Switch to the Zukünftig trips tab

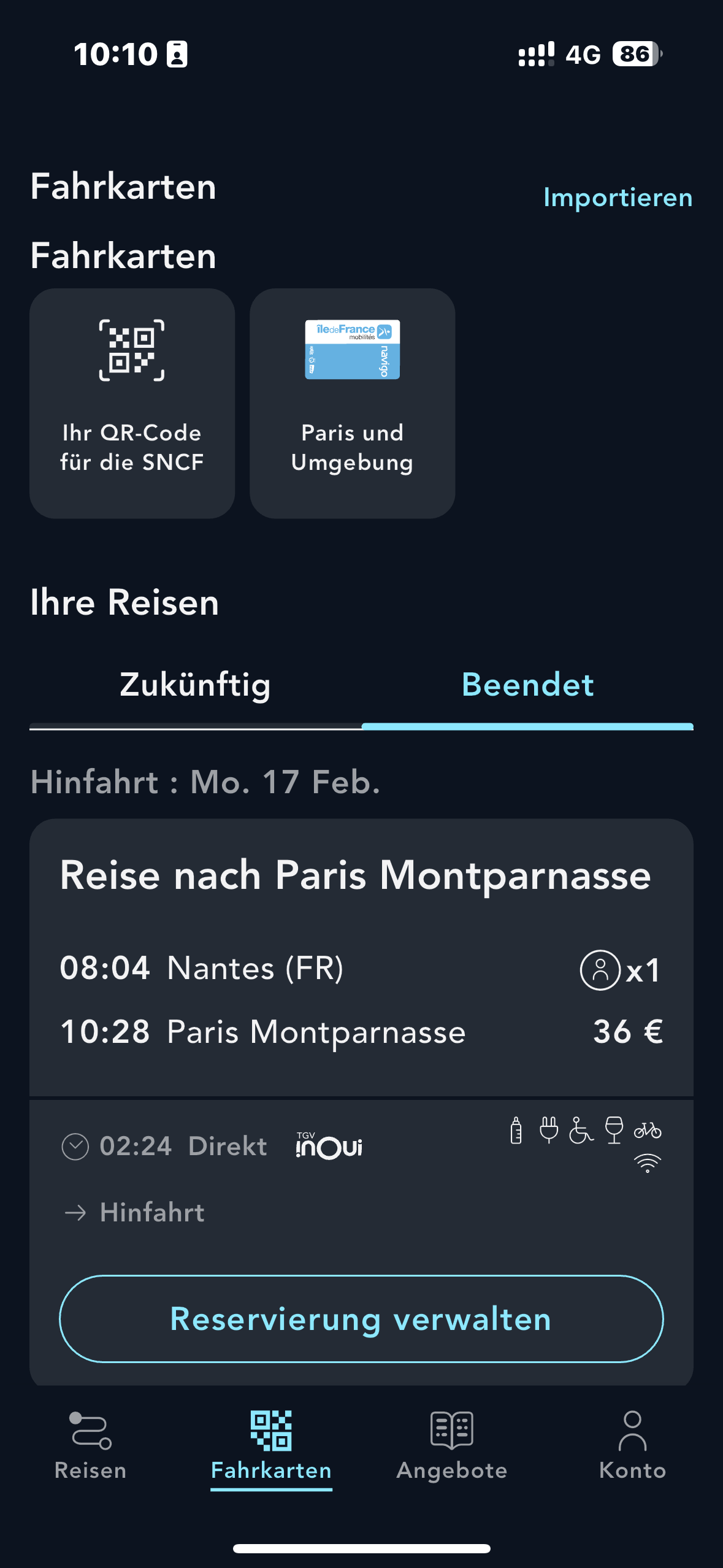195,685
